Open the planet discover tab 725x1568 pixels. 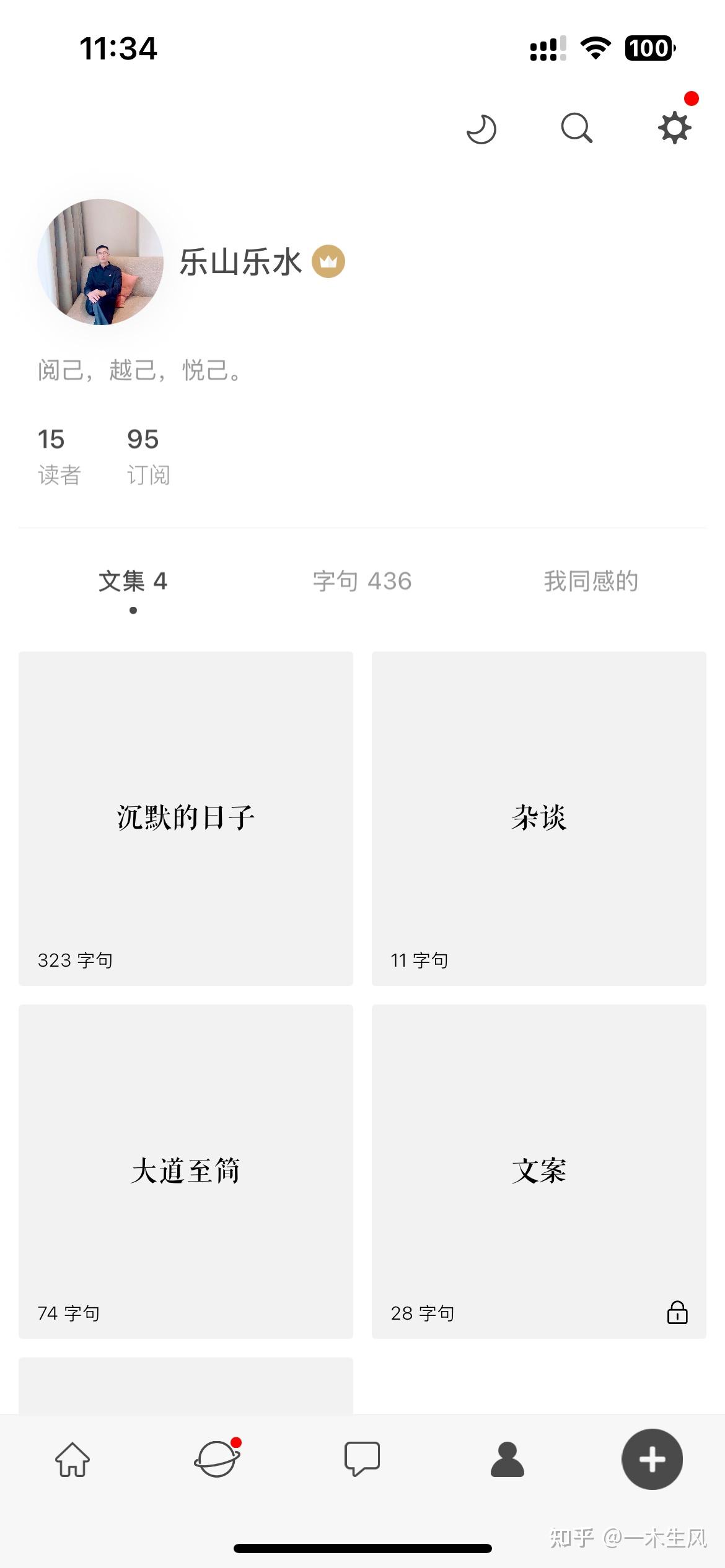coord(217,1460)
